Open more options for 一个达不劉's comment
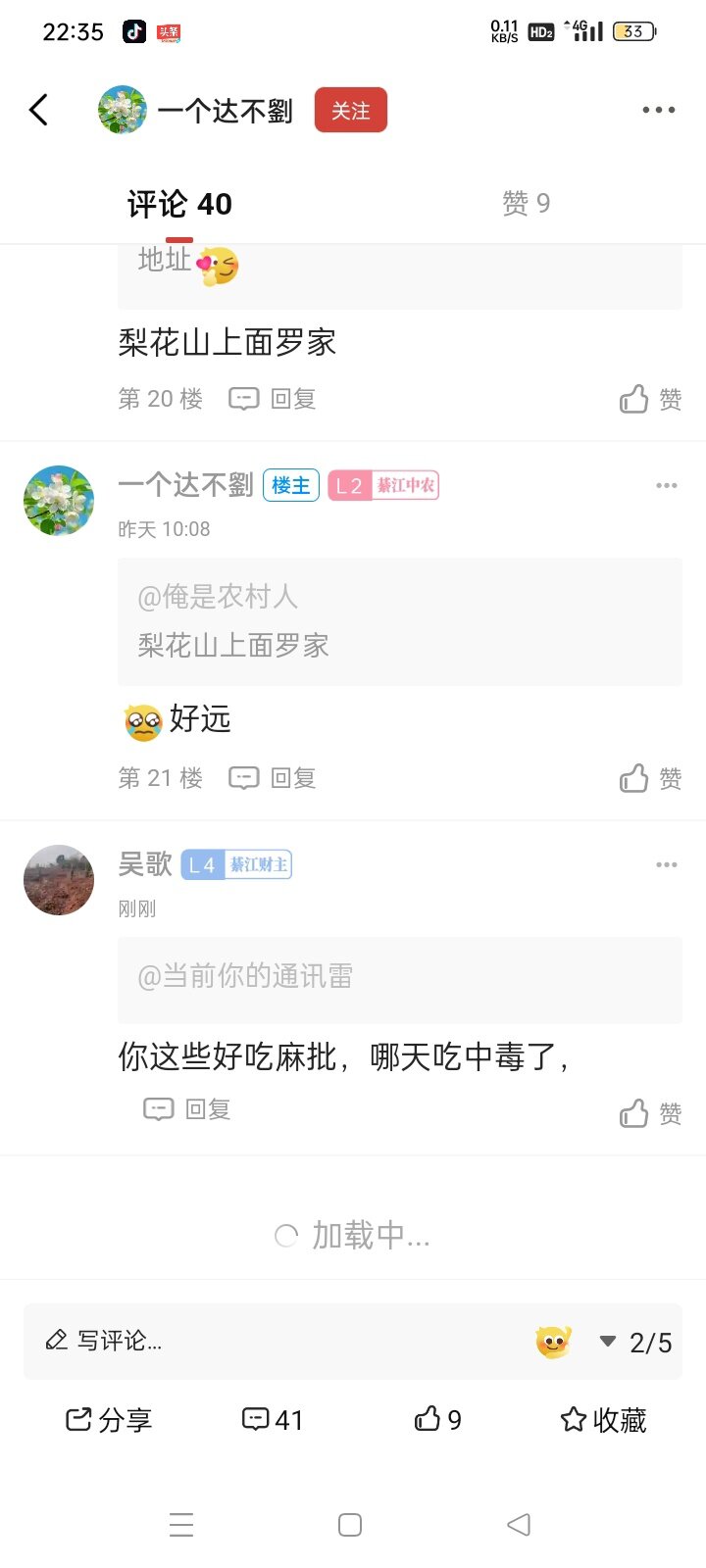Screen dimensions: 706x1568 click(667, 485)
